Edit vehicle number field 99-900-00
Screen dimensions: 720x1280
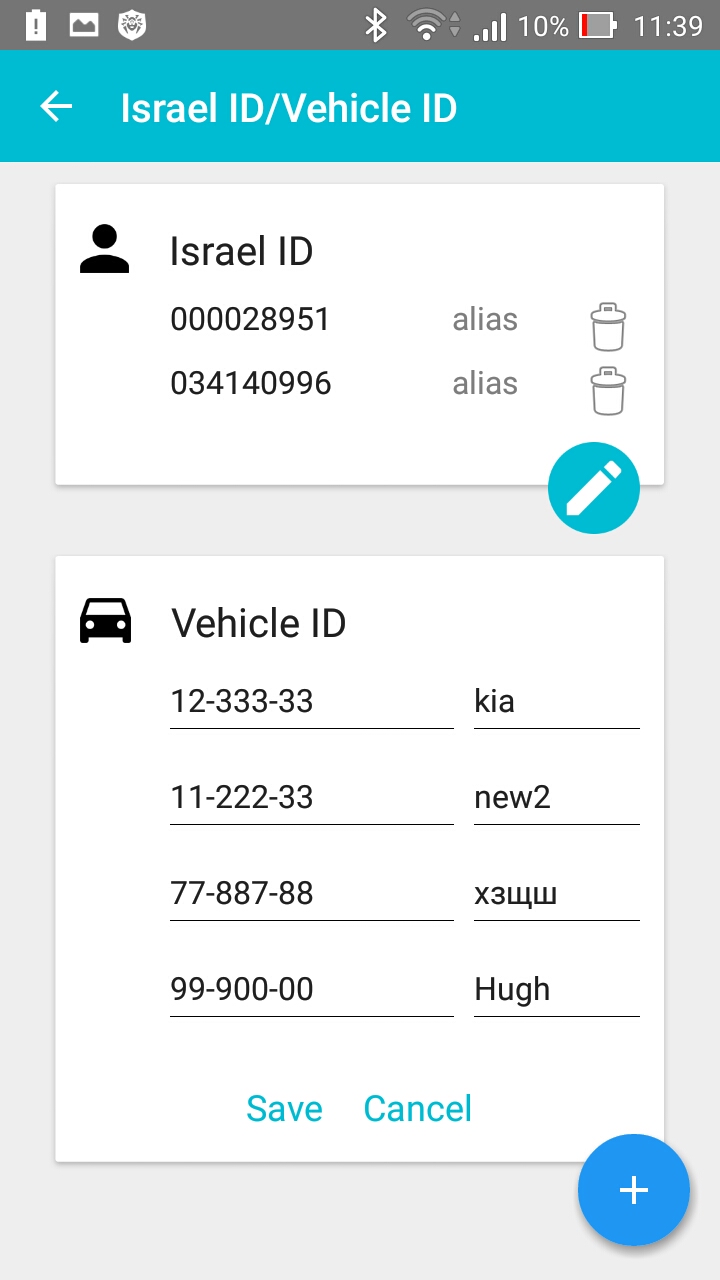click(x=312, y=990)
